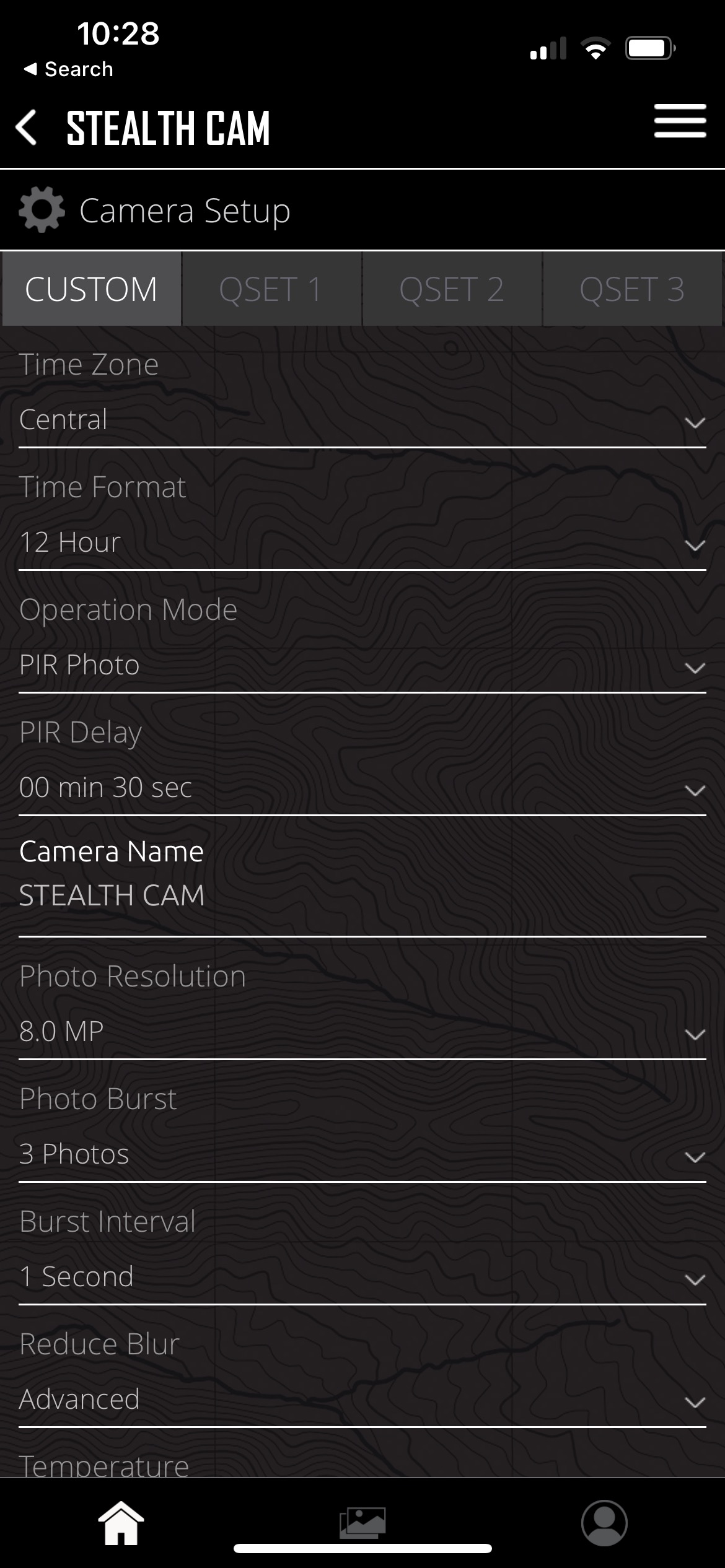This screenshot has height=1568, width=725.
Task: Edit the Camera Name field
Action: (362, 895)
